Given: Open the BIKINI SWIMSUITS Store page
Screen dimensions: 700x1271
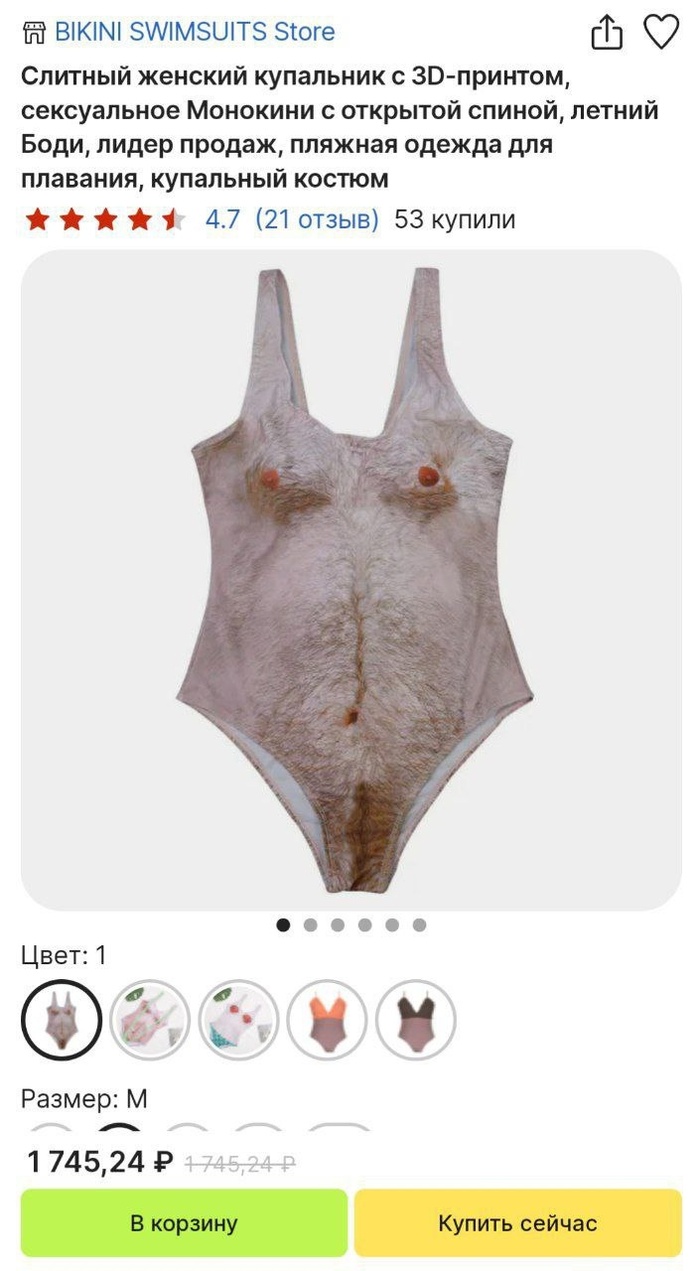Looking at the screenshot, I should coord(180,32).
